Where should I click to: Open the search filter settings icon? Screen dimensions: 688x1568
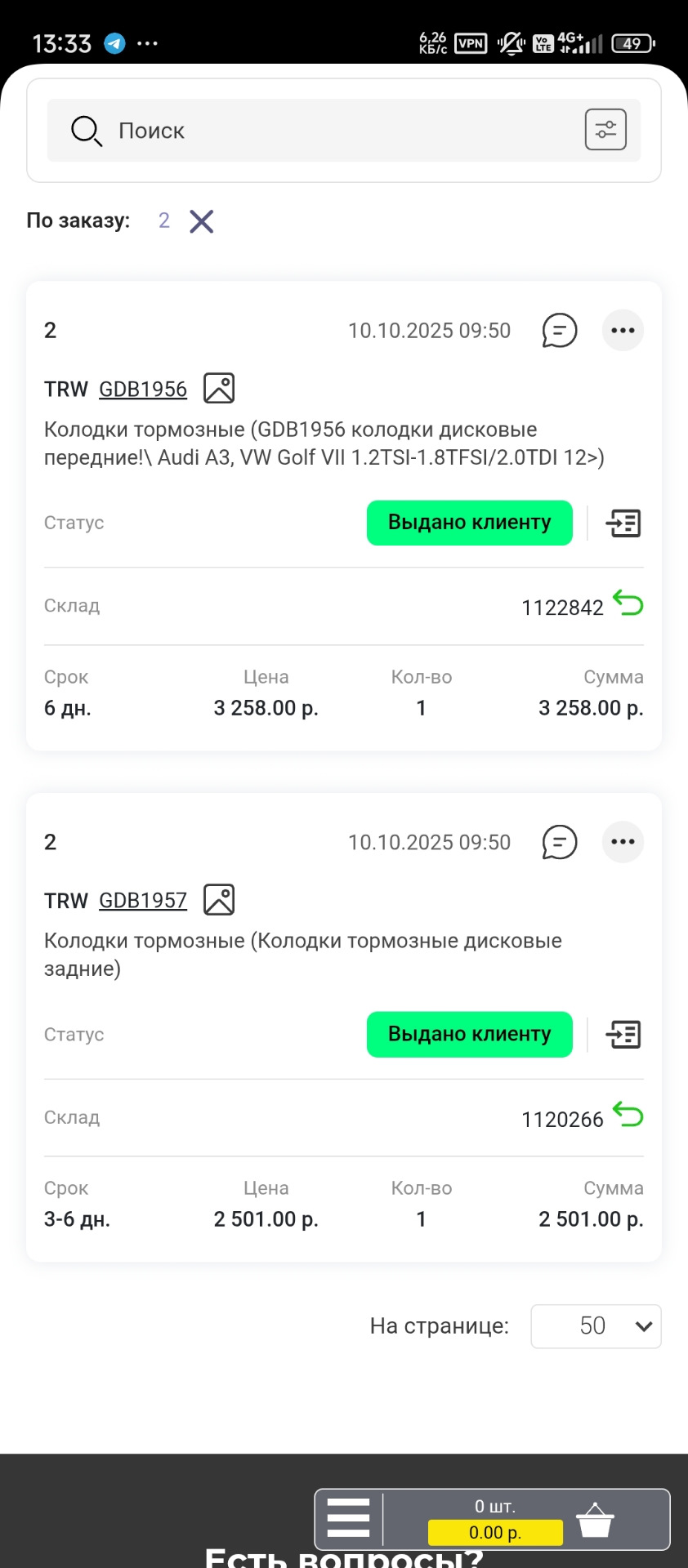pos(605,130)
